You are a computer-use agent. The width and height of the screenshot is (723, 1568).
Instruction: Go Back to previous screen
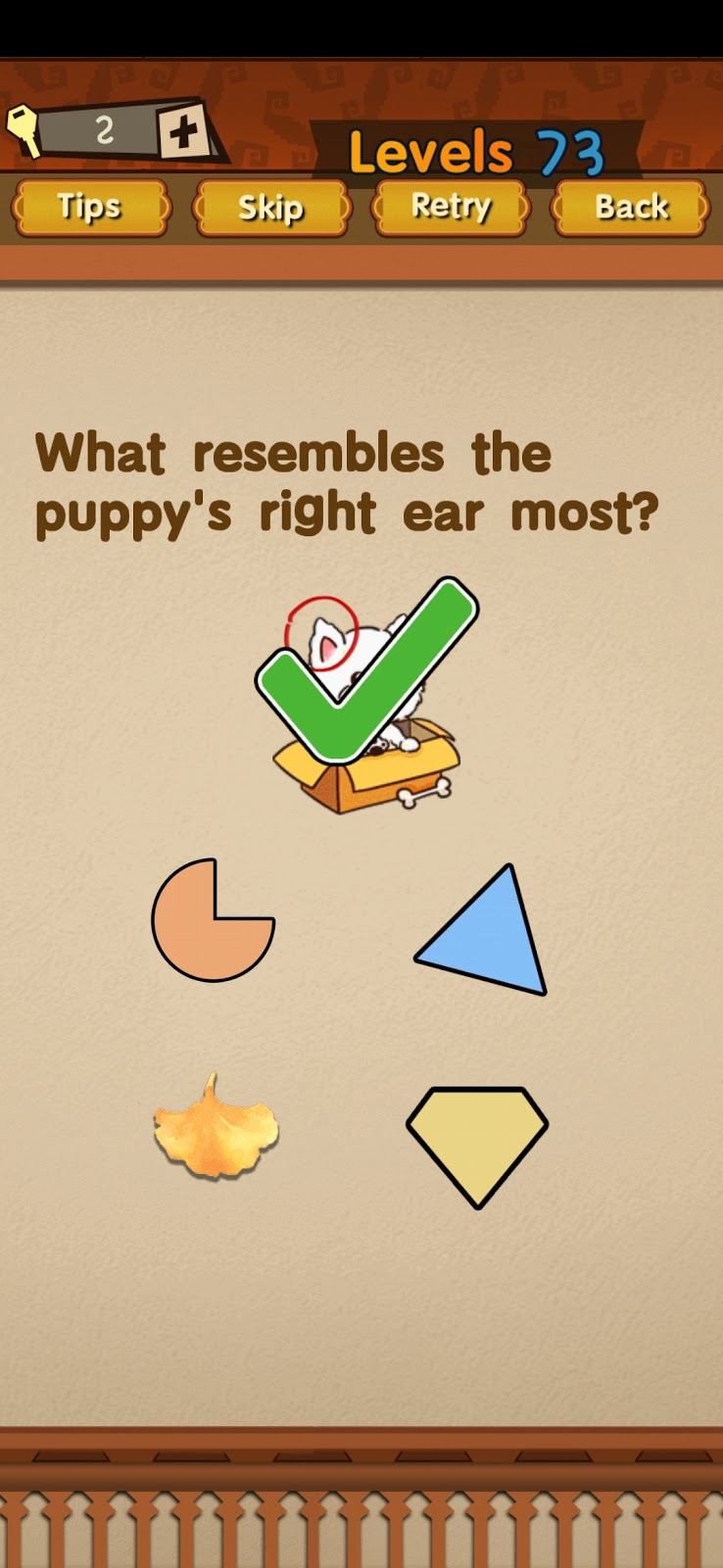pos(631,208)
